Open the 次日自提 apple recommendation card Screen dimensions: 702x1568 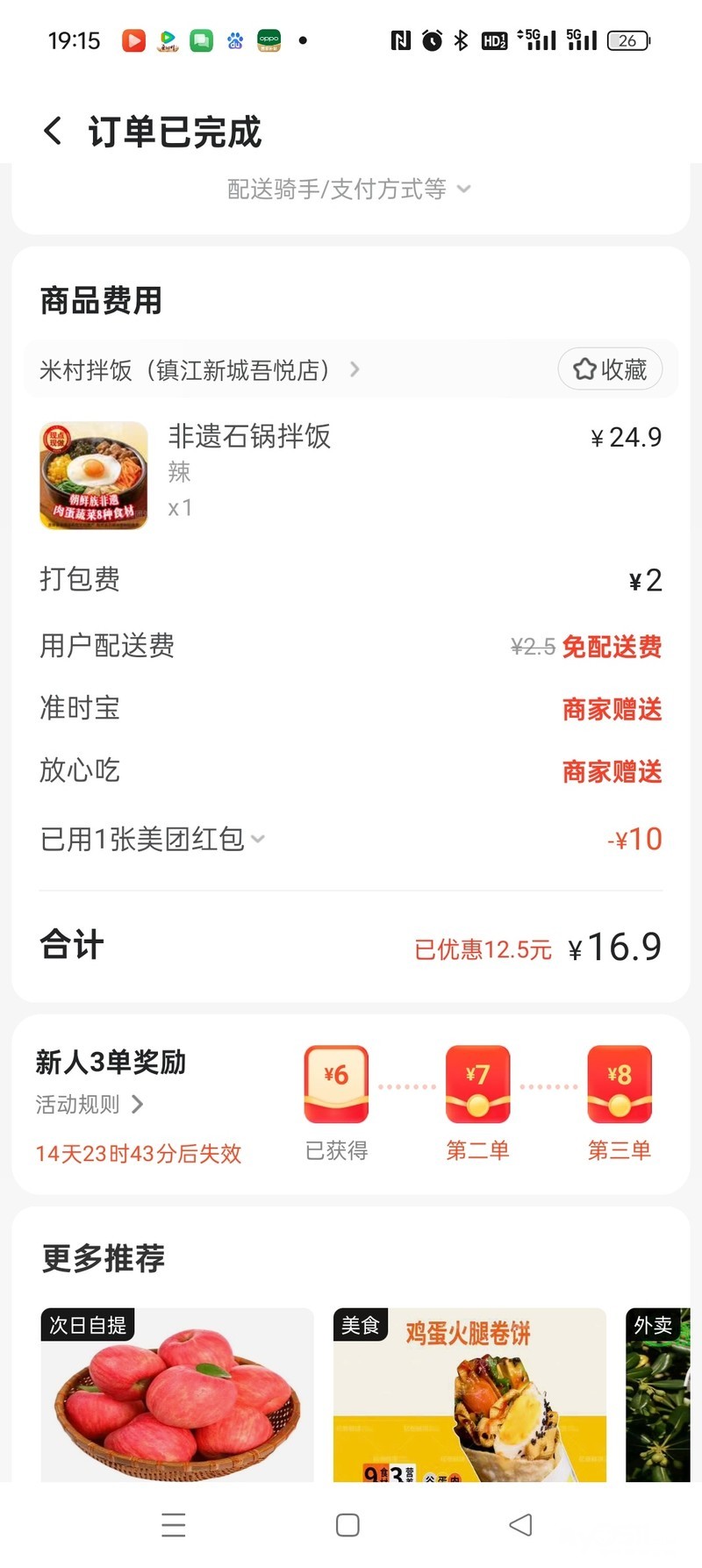point(177,1395)
